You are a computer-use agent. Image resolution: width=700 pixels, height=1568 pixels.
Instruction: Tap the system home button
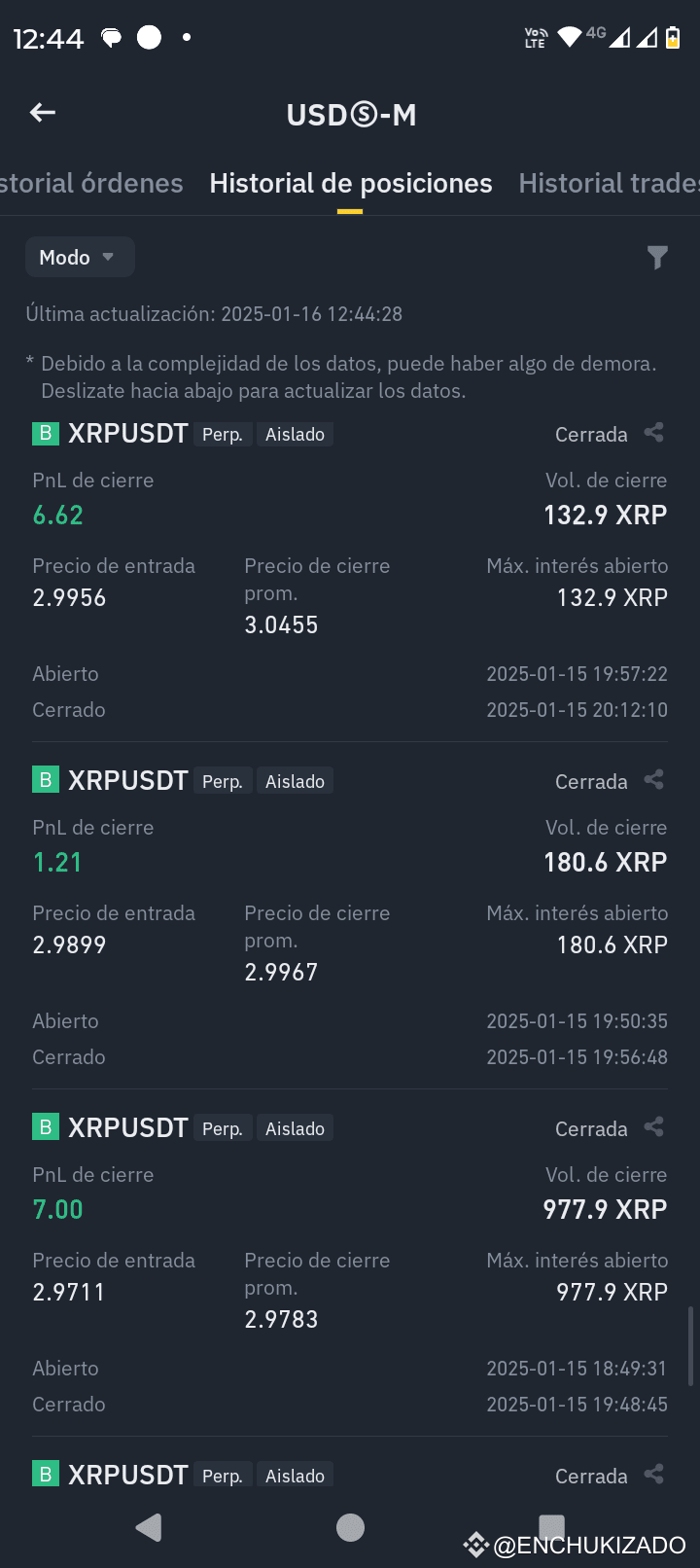point(350,1527)
